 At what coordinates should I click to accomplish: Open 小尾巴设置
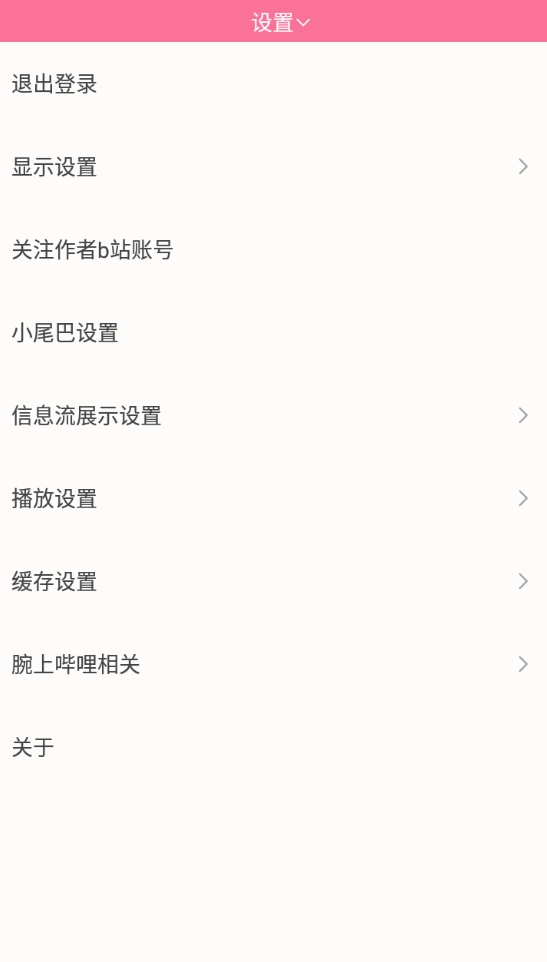click(274, 333)
